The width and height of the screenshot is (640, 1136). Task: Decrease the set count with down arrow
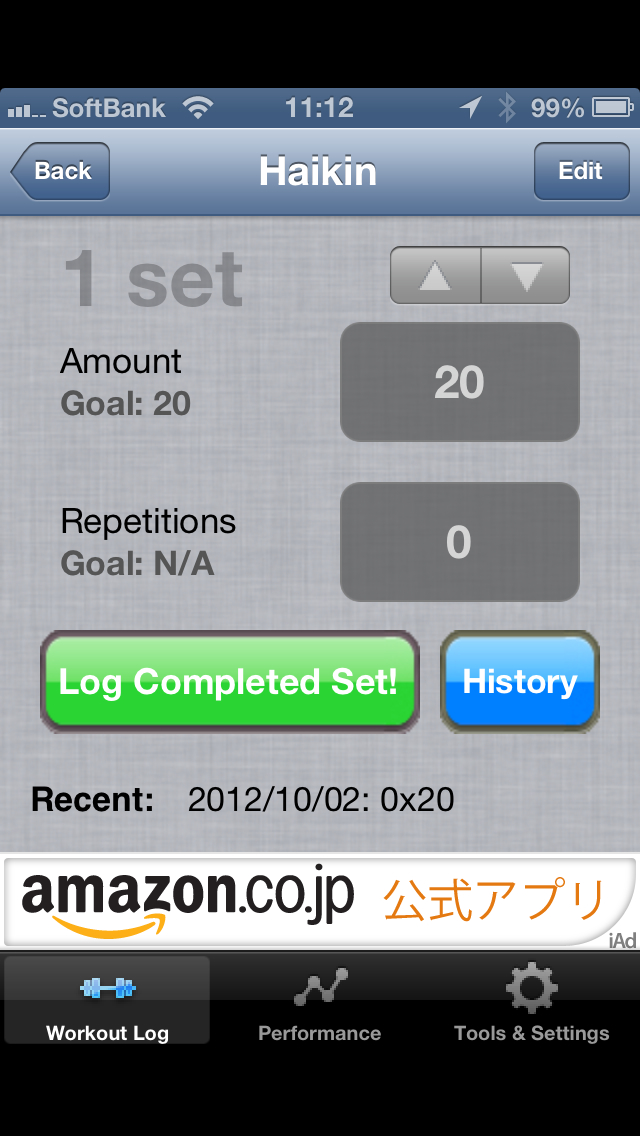[x=526, y=275]
